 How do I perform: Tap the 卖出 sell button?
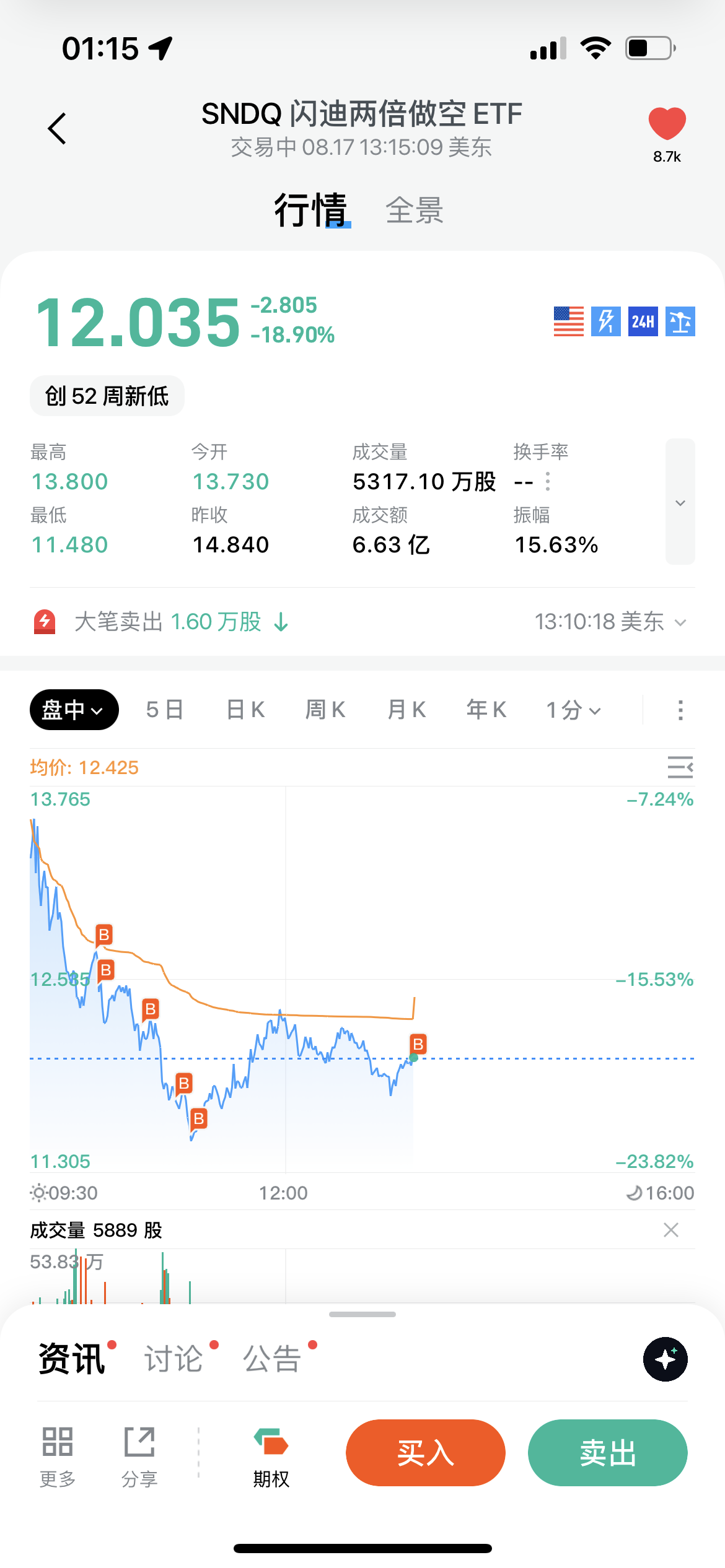(608, 1453)
